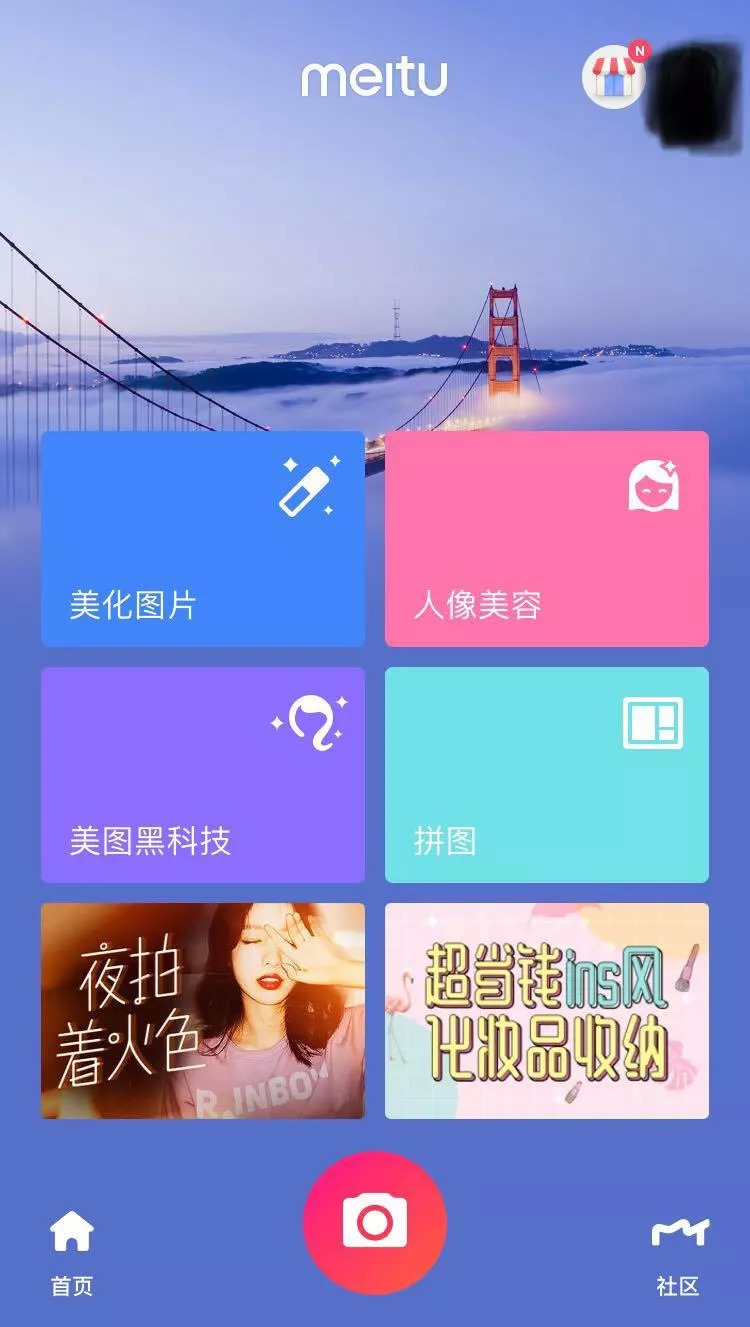Screen dimensions: 750x1327
Task: Open 美化图片 photo editing
Action: point(203,539)
